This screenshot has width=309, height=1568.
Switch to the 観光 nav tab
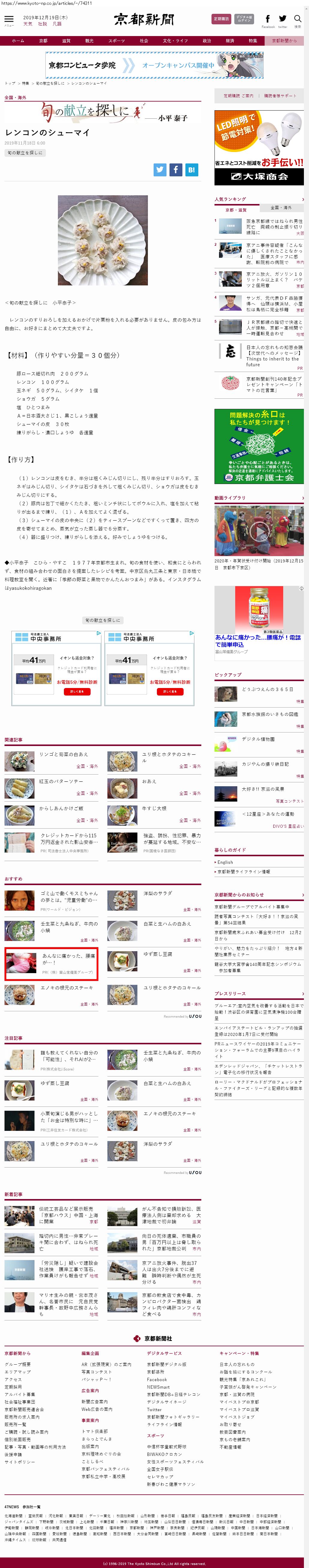[x=89, y=41]
